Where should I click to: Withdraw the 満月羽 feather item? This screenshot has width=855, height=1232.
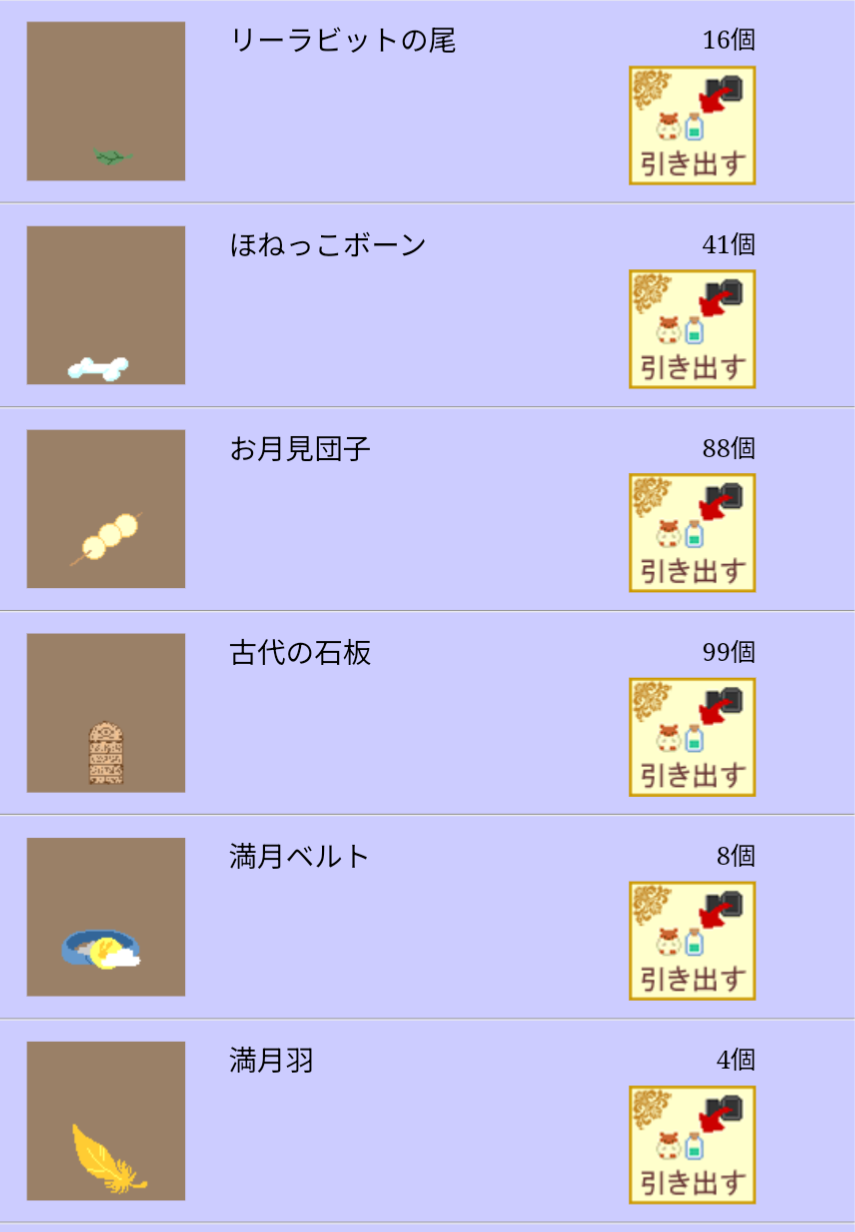coord(692,1146)
